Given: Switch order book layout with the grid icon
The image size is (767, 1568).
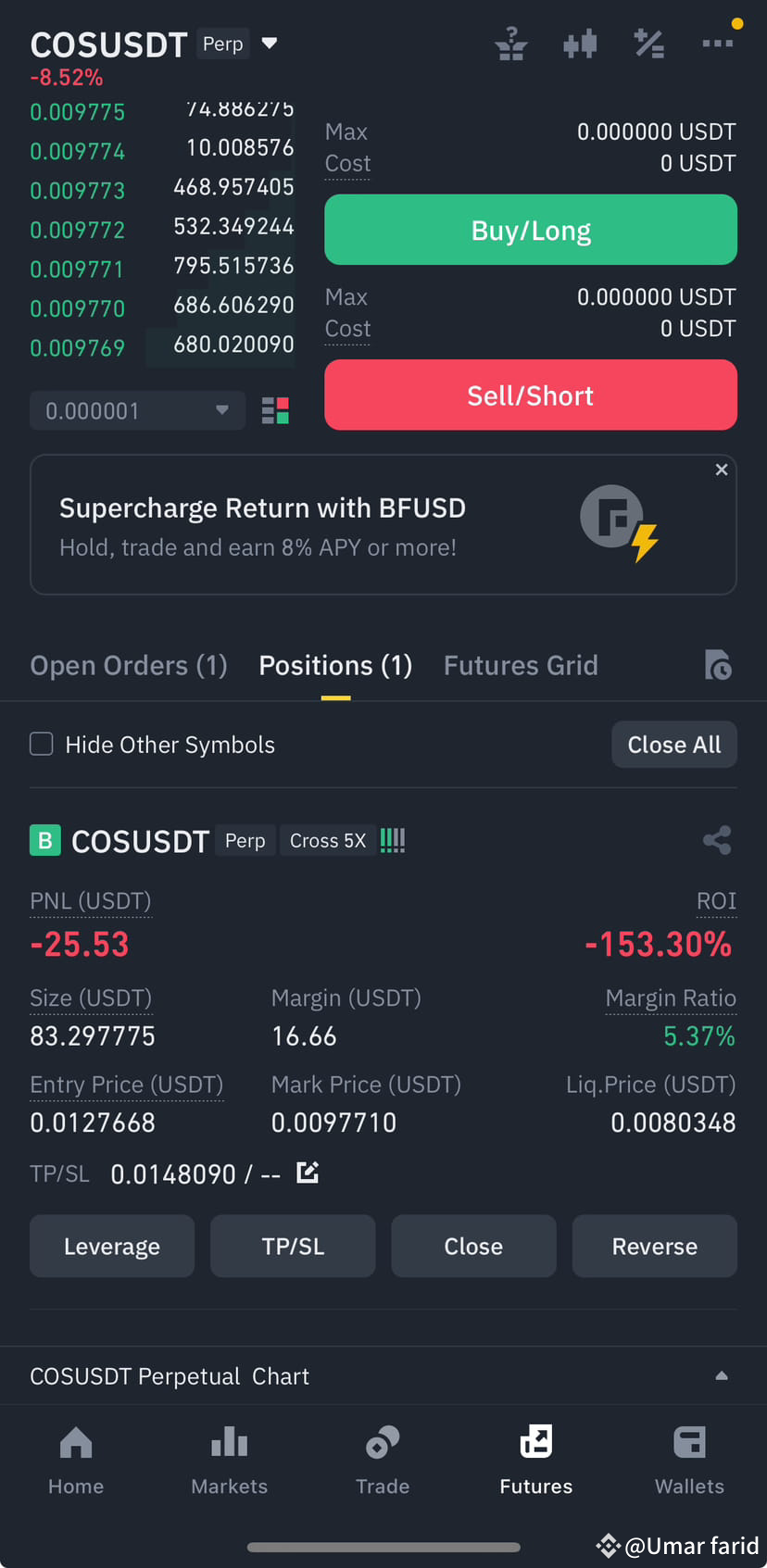Looking at the screenshot, I should click(273, 410).
